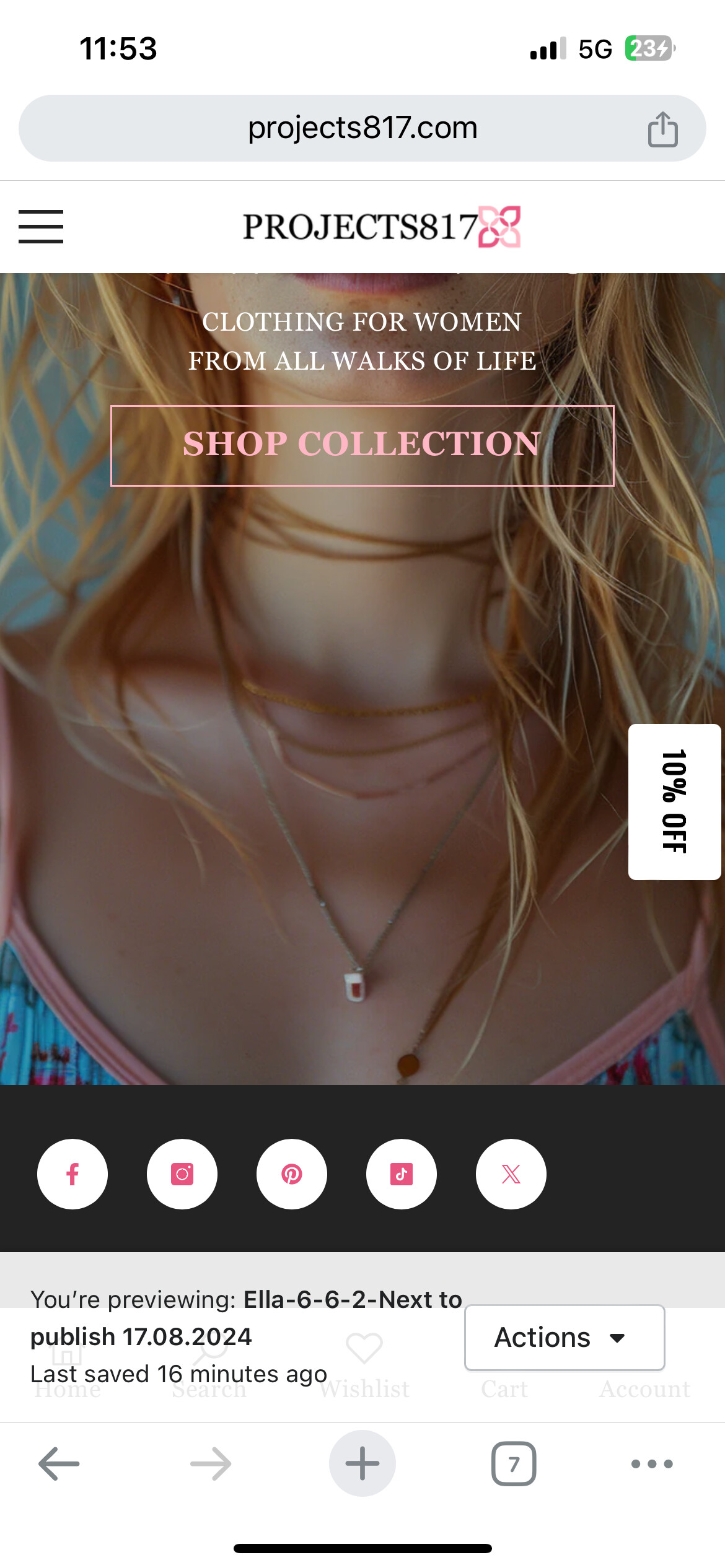This screenshot has width=725, height=1568.
Task: Open the TikTok profile link
Action: [402, 1174]
